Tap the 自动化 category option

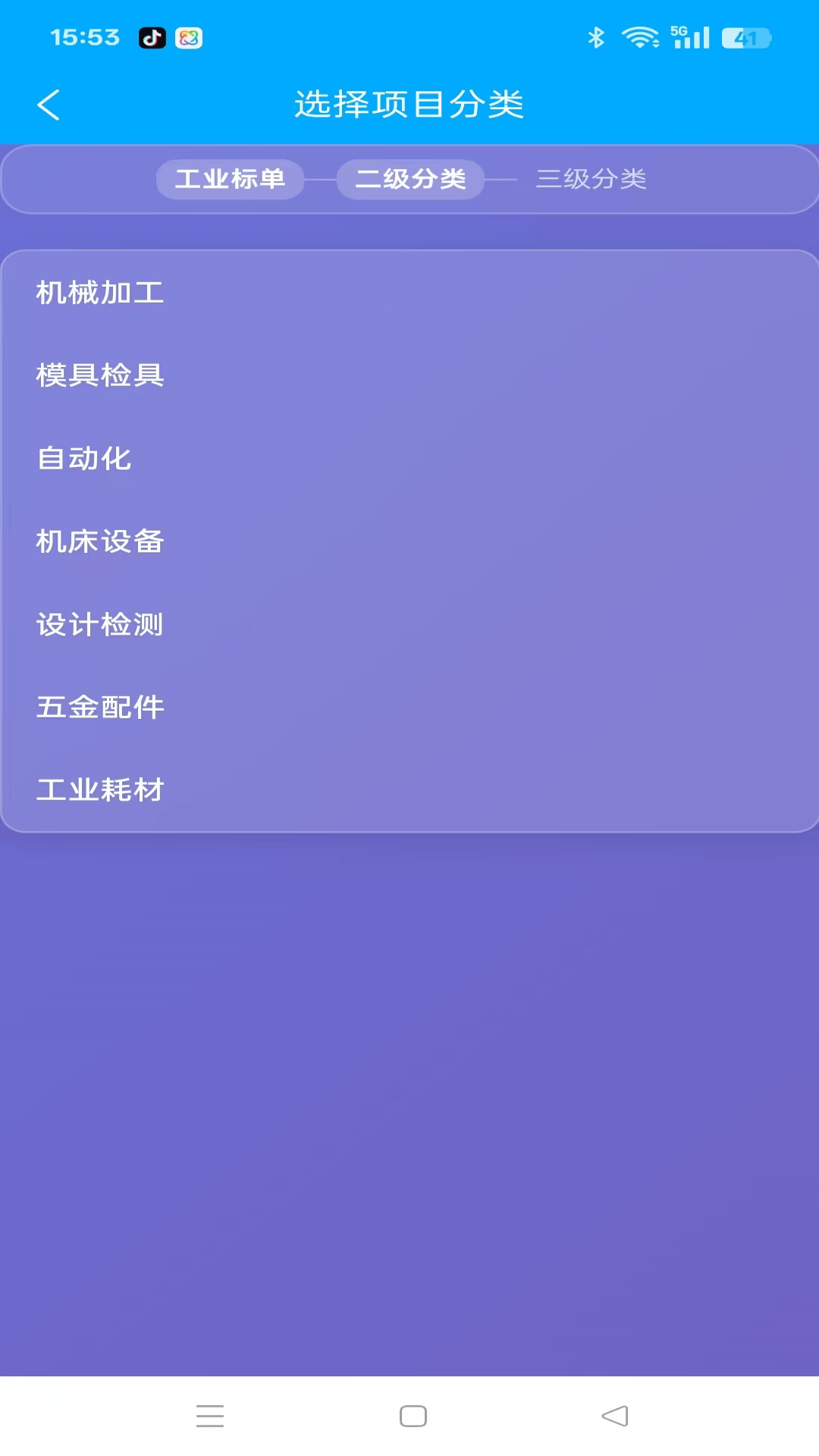(x=84, y=458)
